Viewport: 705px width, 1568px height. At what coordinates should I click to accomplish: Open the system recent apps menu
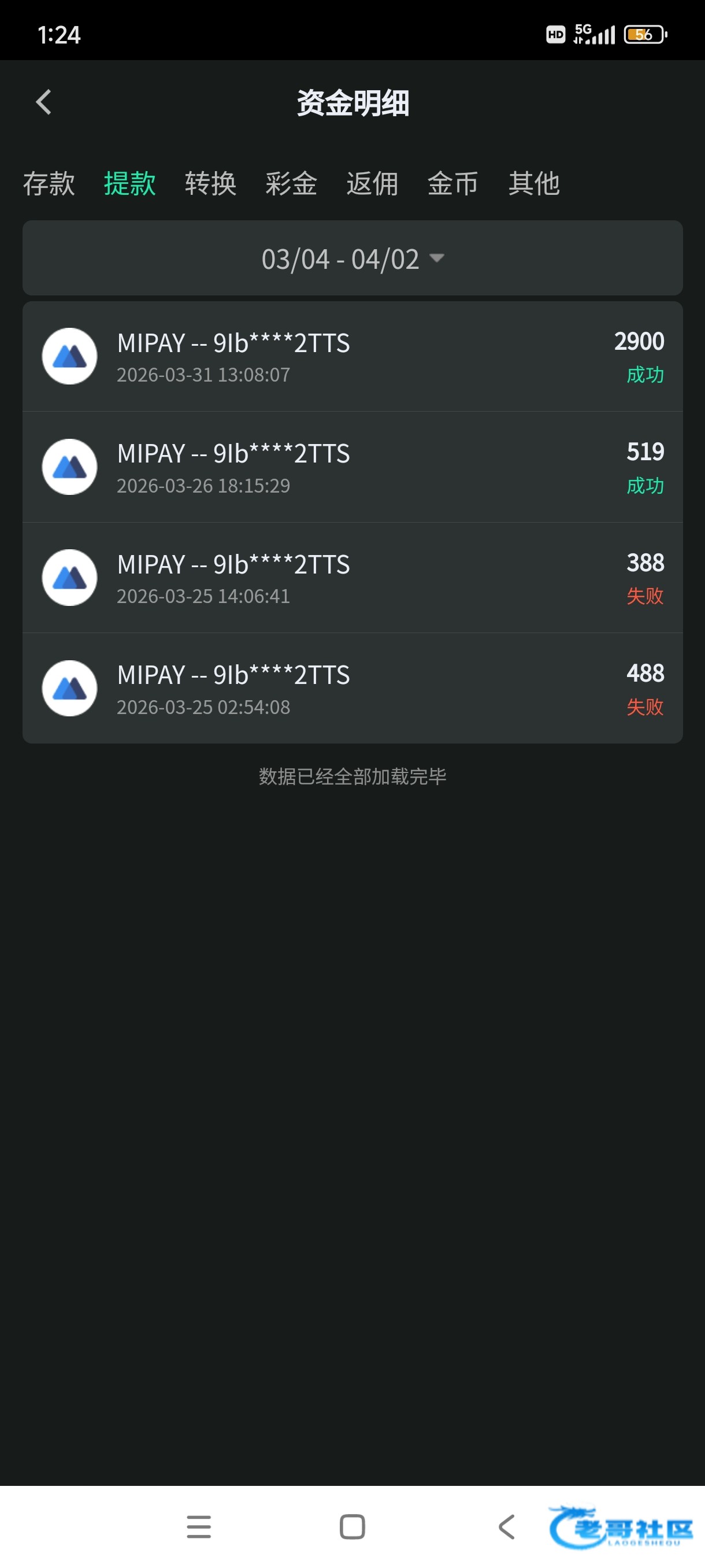199,1526
